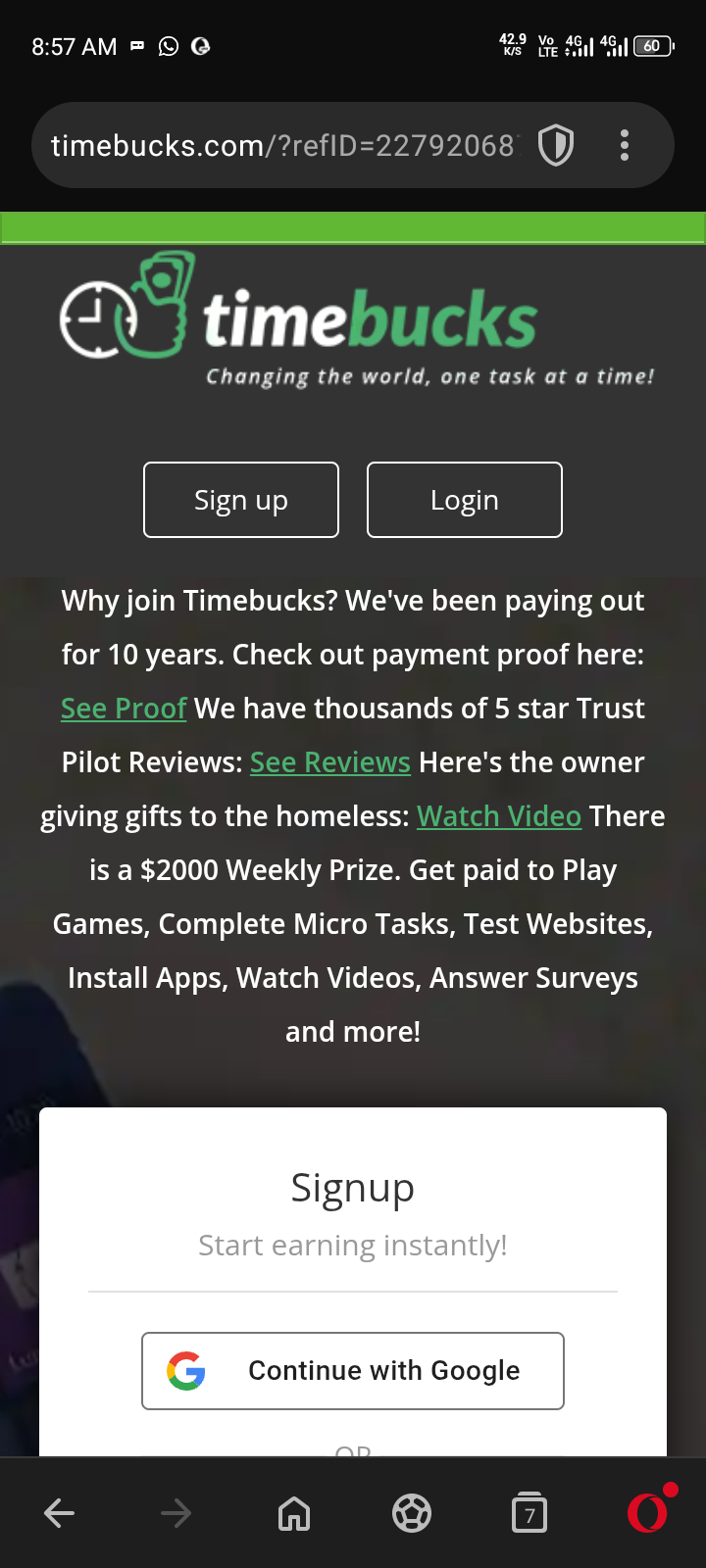The width and height of the screenshot is (706, 1568).
Task: Tap the Sign up button
Action: point(241,500)
